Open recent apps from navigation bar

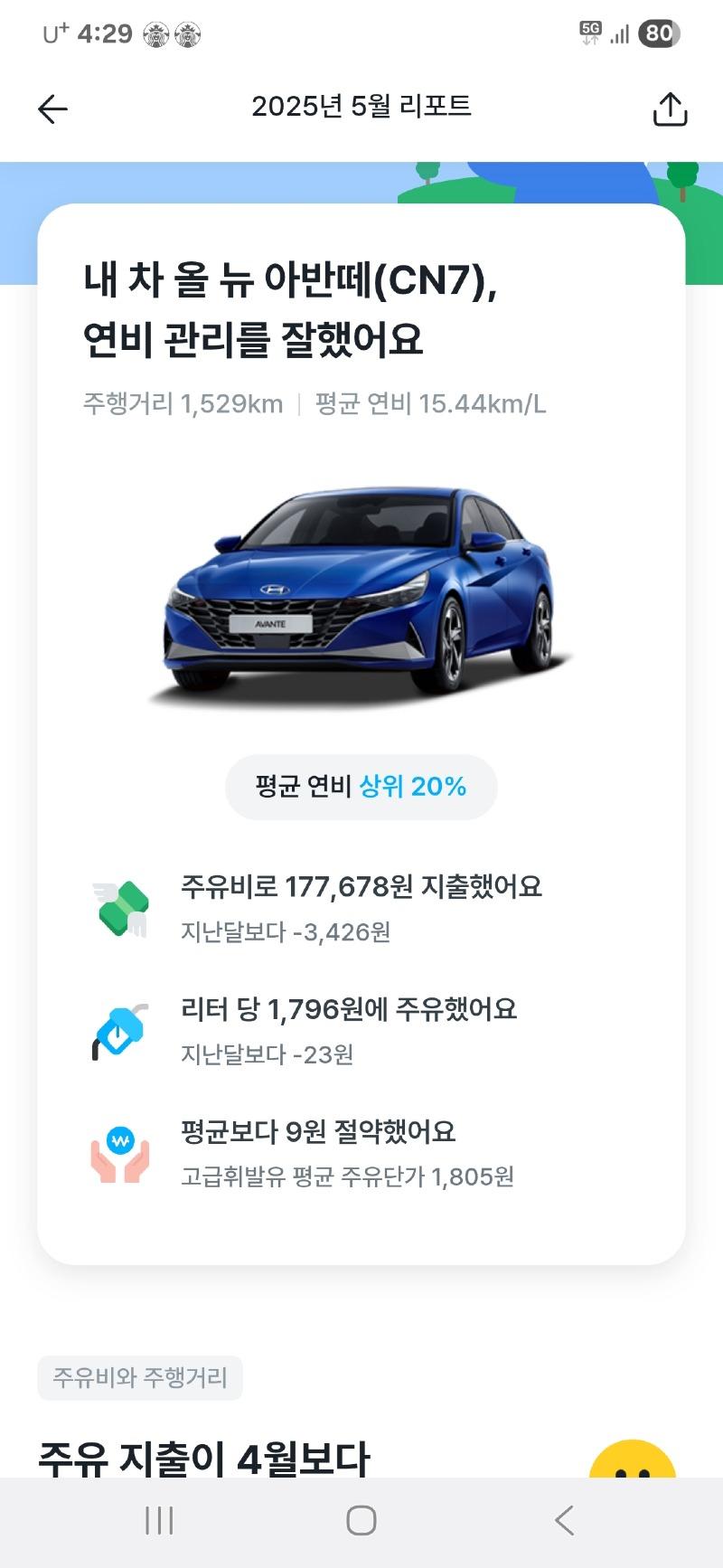159,1520
